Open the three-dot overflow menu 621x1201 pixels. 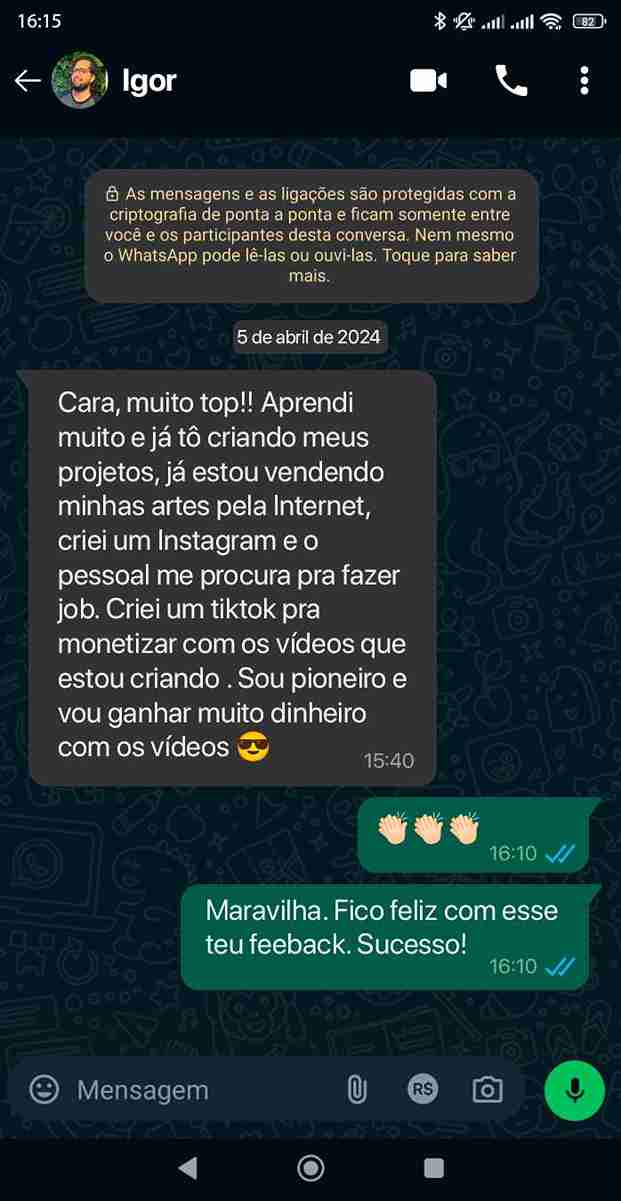(585, 81)
